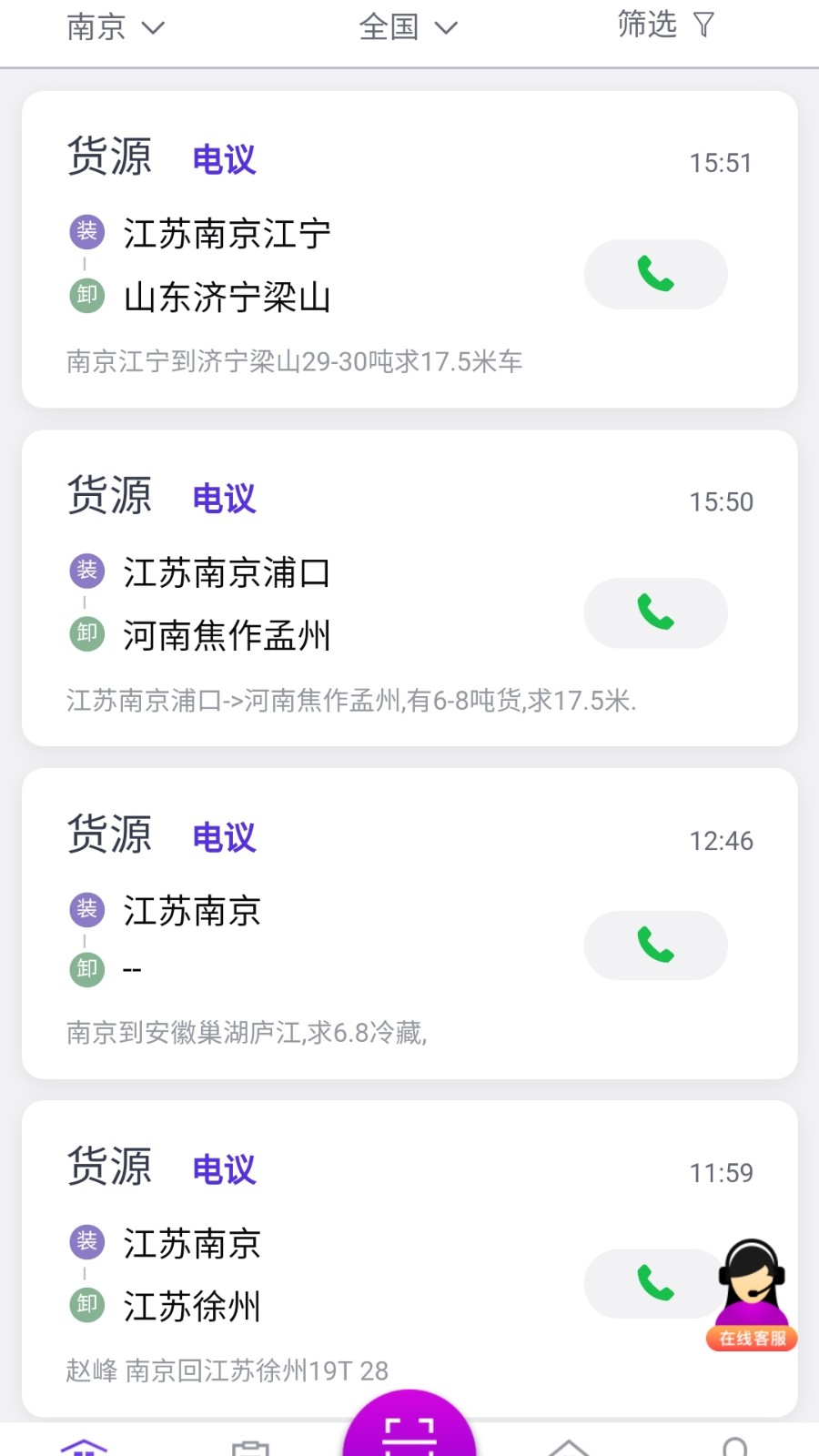Call the 15:51 江宁 cargo via green phone icon
This screenshot has height=1456, width=819.
[654, 274]
